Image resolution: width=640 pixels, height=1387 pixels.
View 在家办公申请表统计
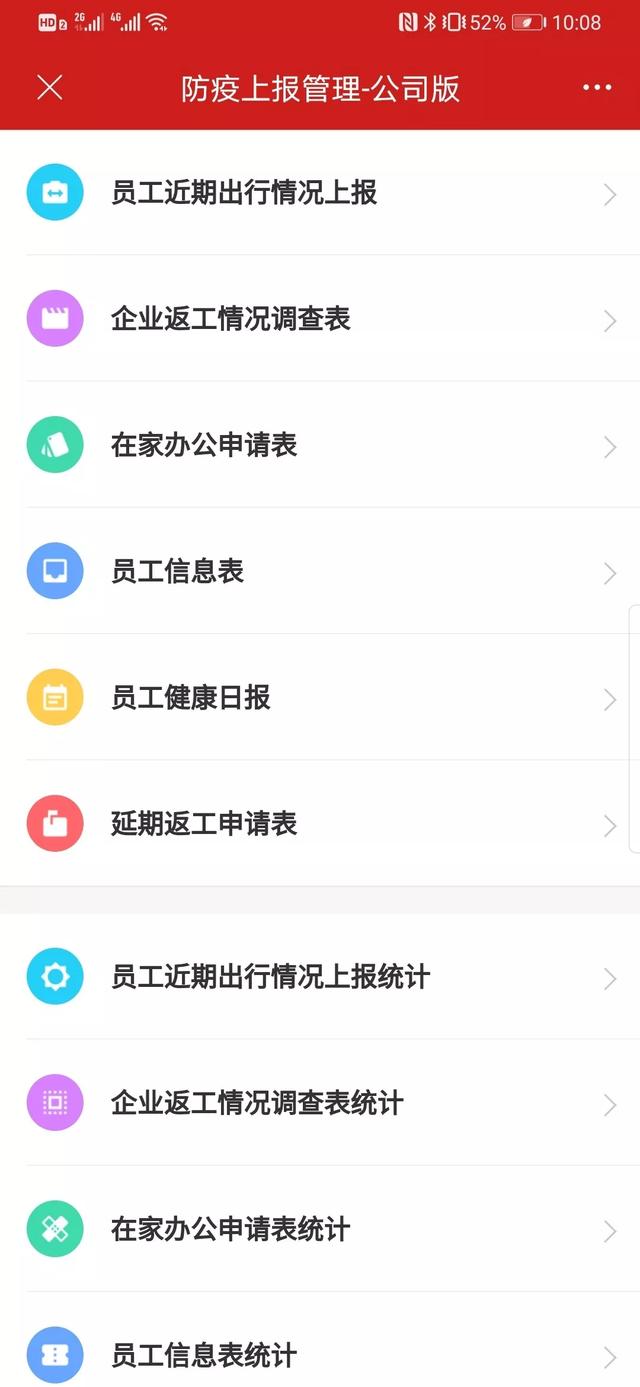click(x=320, y=1229)
